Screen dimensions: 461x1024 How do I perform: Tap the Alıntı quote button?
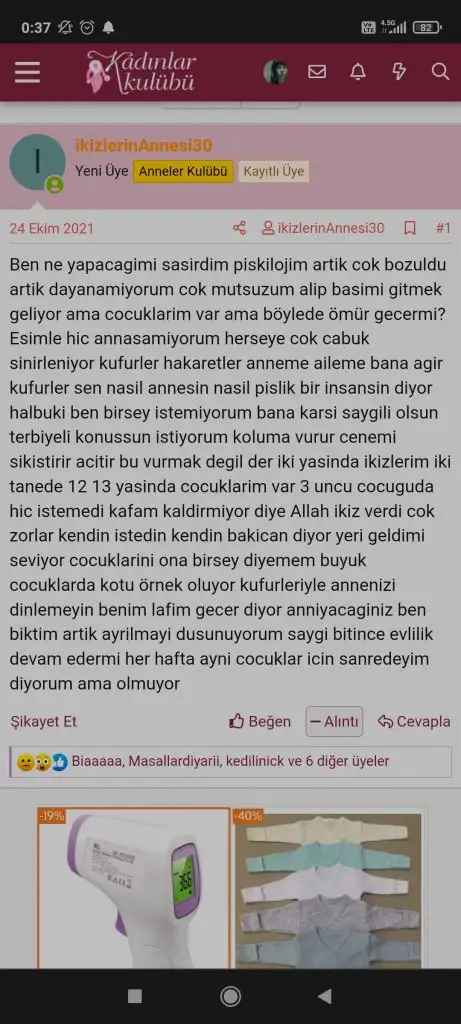coord(334,722)
